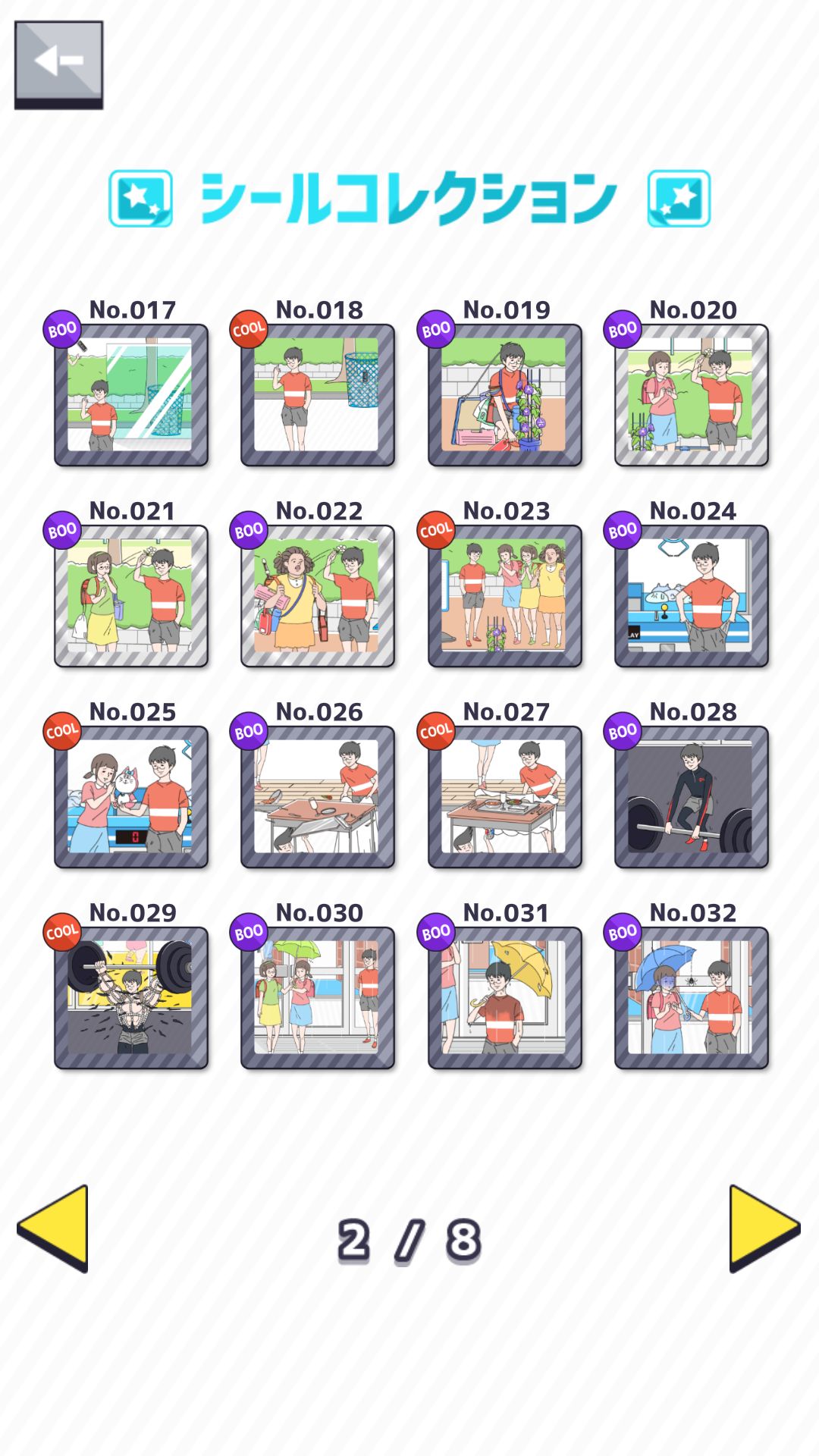Image resolution: width=819 pixels, height=1456 pixels.
Task: Click the COOL badge on sticker No.023
Action: pyautogui.click(x=435, y=529)
